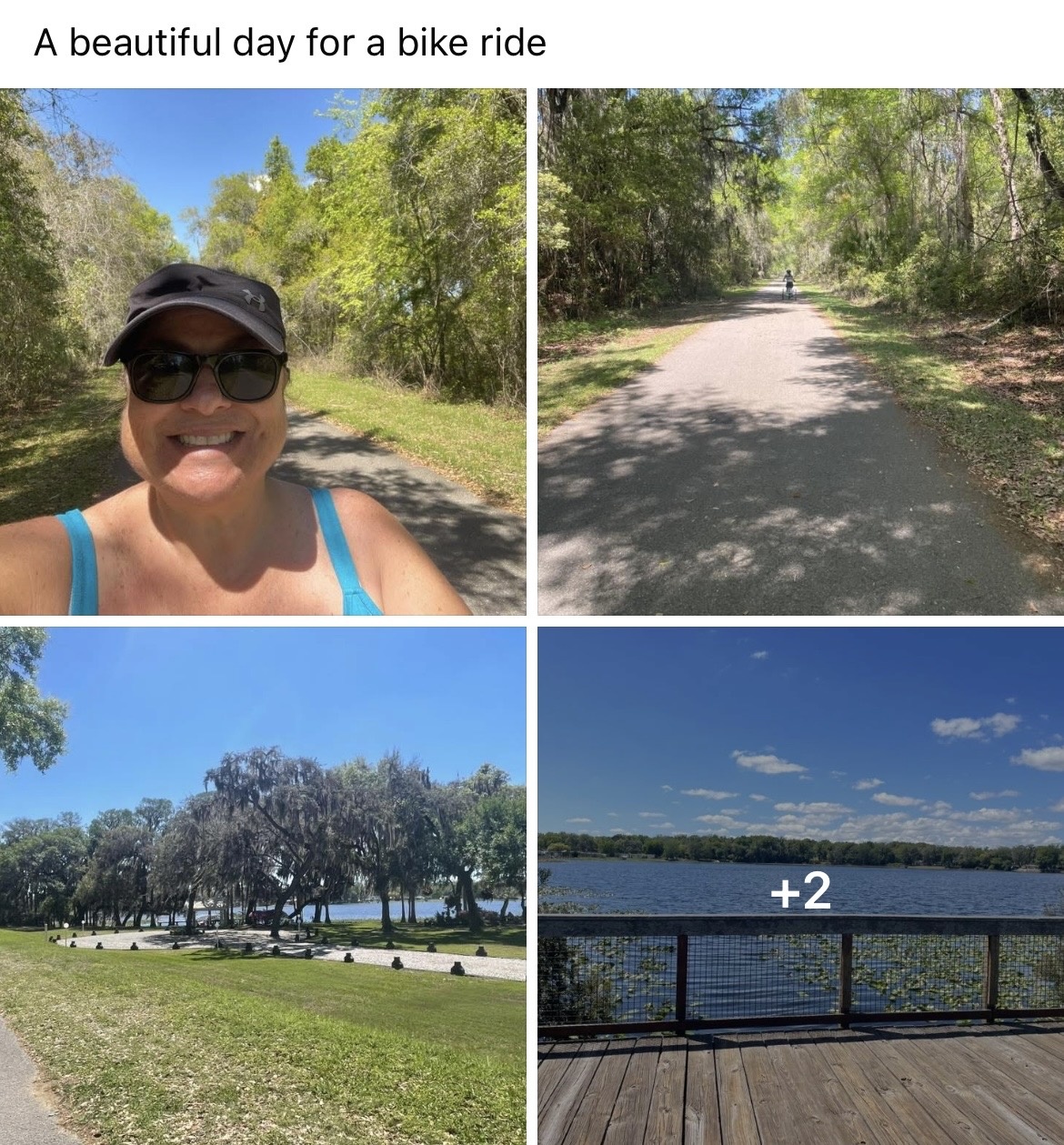Open the shaded bike trail photo
The image size is (1064, 1145).
pos(800,351)
